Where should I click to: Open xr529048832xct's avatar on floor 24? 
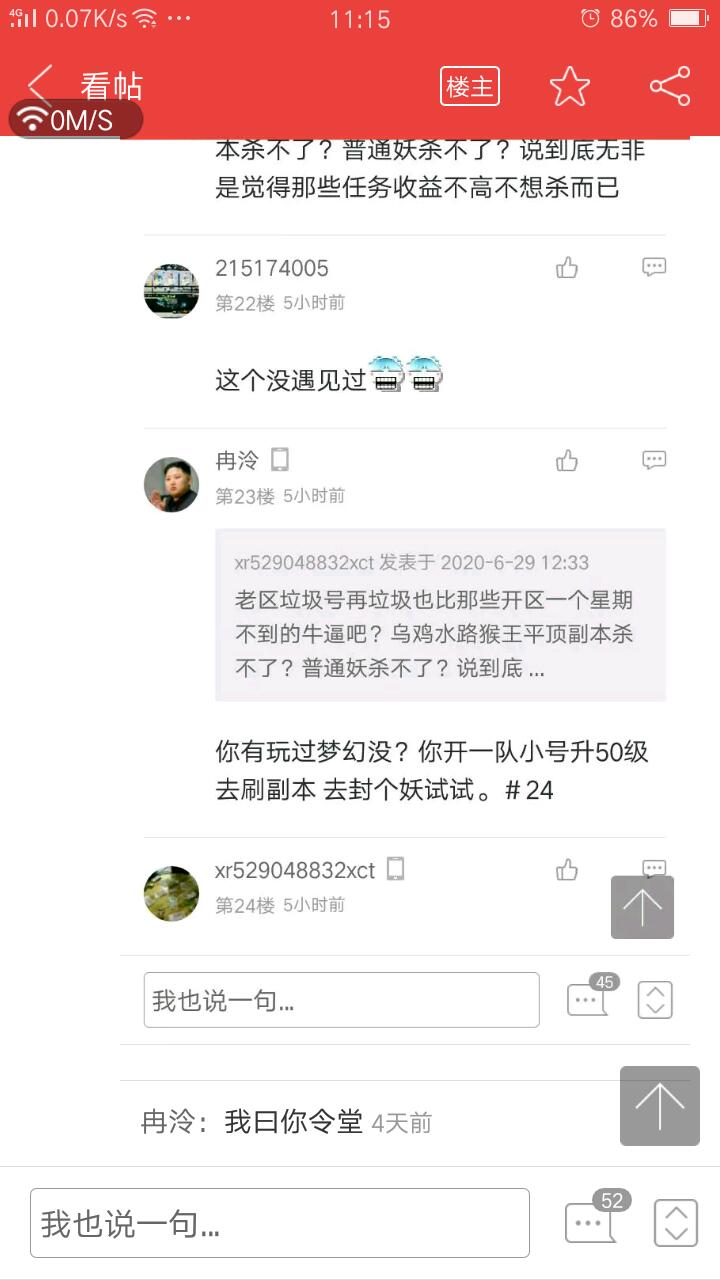(x=171, y=893)
